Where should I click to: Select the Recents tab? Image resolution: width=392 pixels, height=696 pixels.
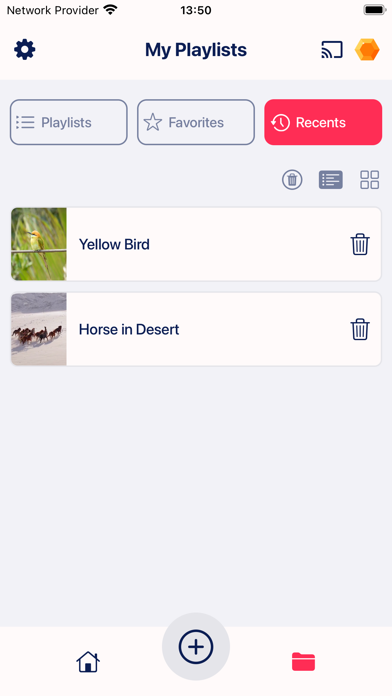click(x=323, y=122)
